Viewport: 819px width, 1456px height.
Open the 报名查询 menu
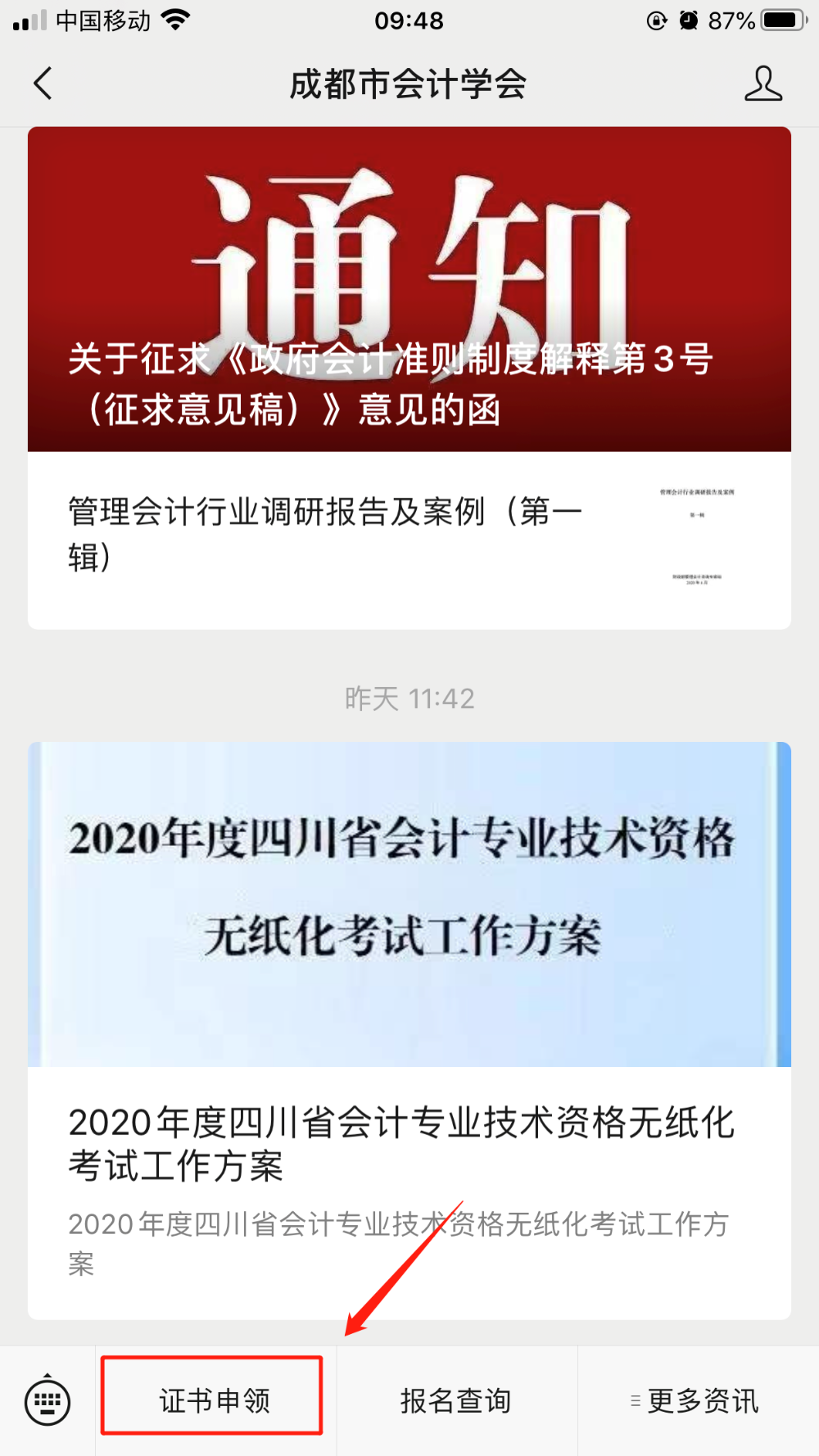click(456, 1400)
